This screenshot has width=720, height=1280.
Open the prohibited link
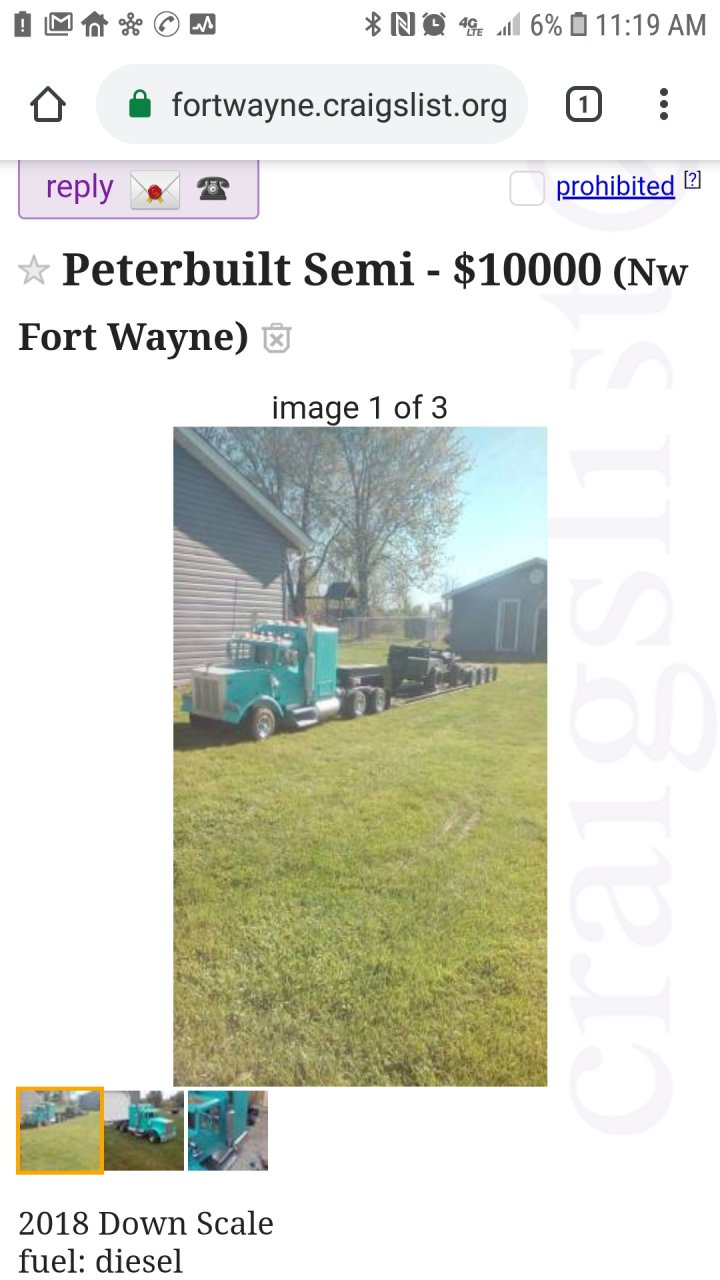tap(615, 187)
